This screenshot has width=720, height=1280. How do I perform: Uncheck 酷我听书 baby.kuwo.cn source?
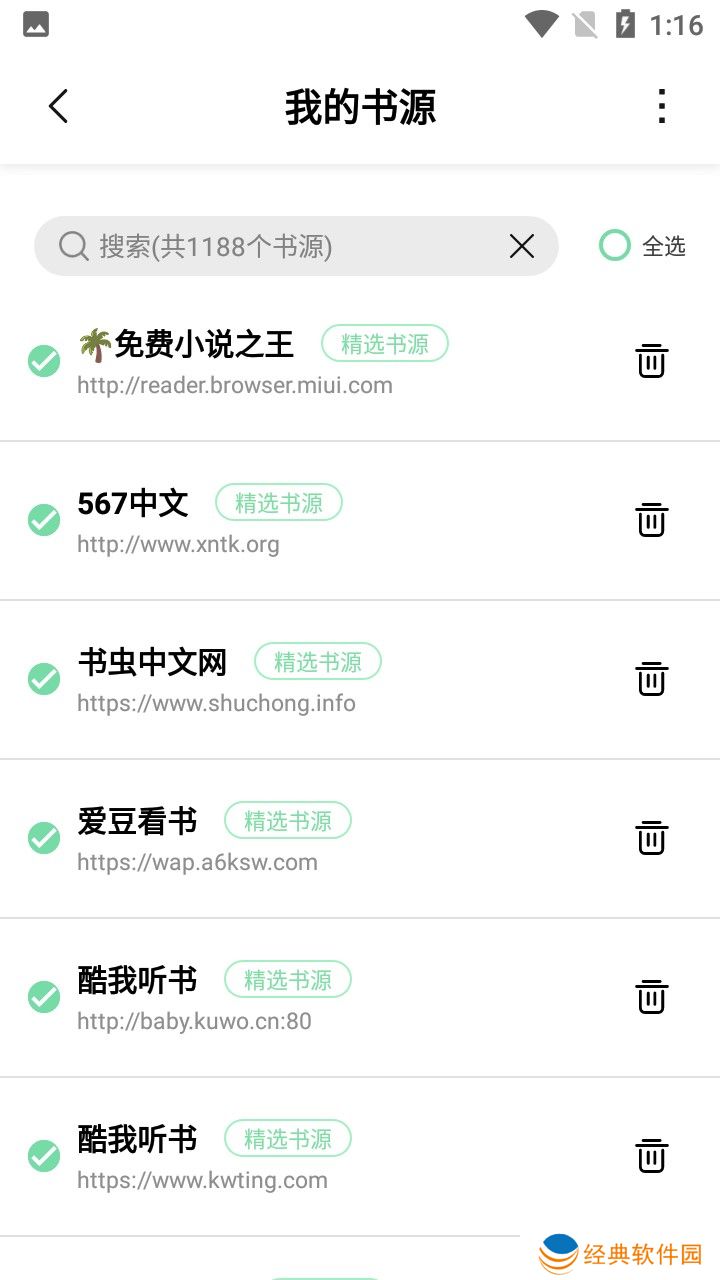44,997
